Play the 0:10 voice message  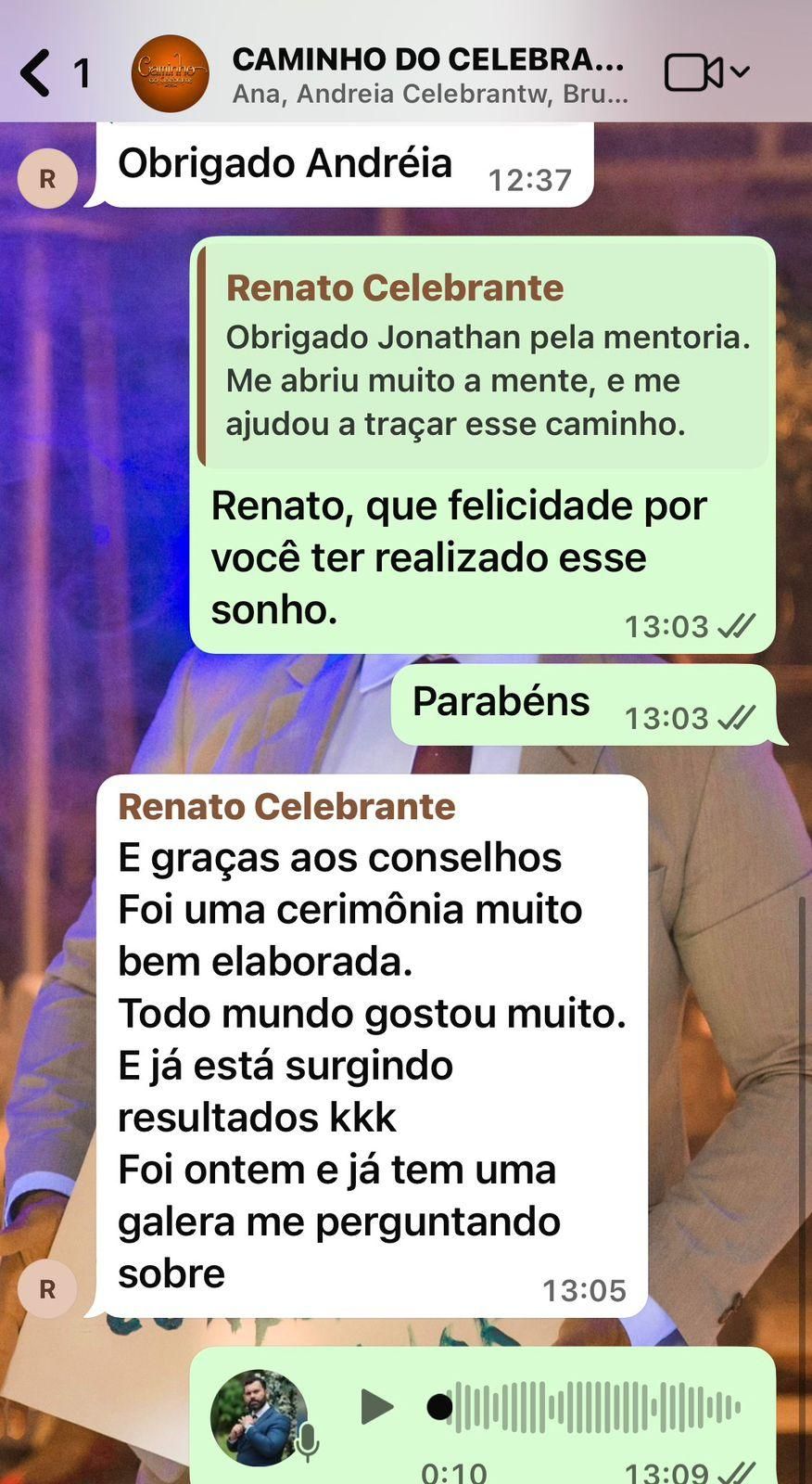click(x=375, y=1407)
